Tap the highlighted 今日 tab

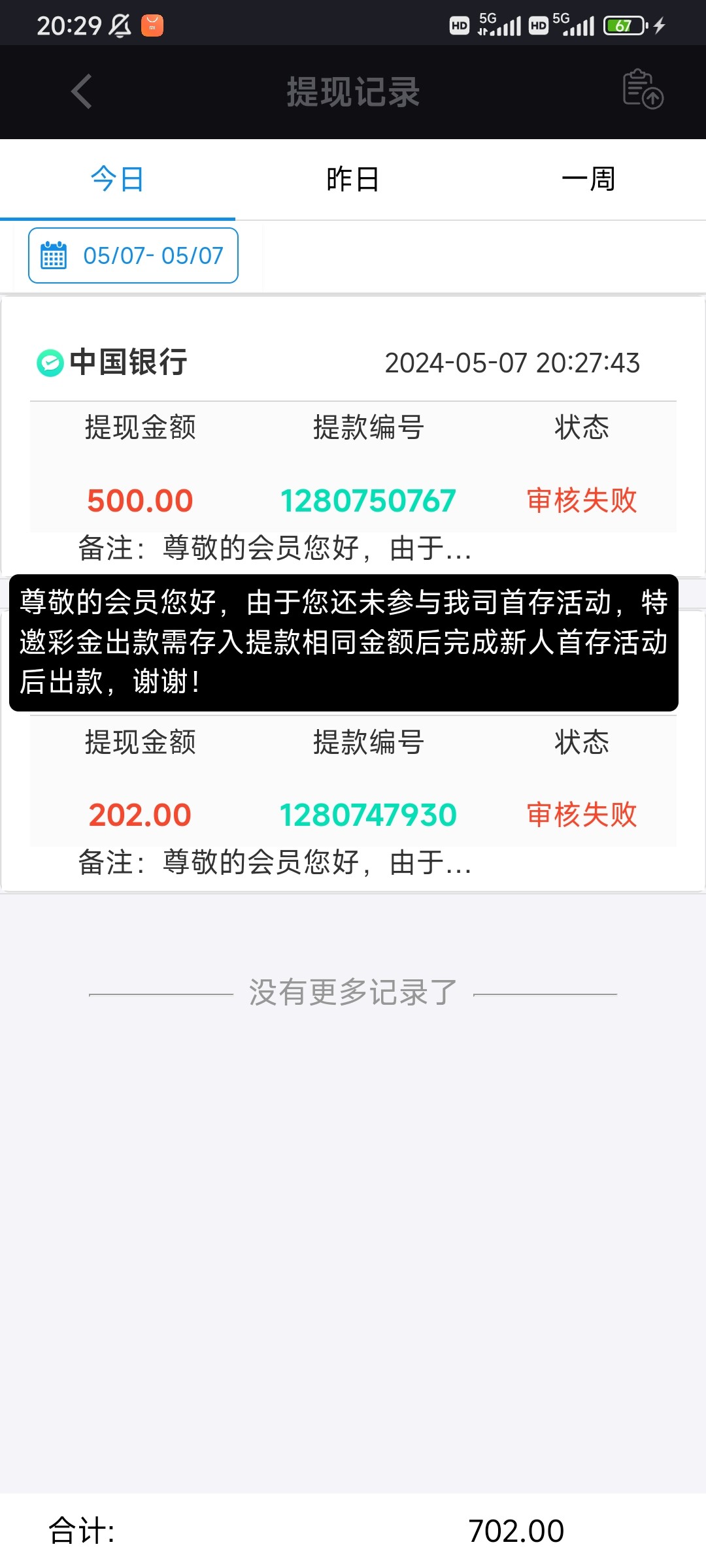118,178
